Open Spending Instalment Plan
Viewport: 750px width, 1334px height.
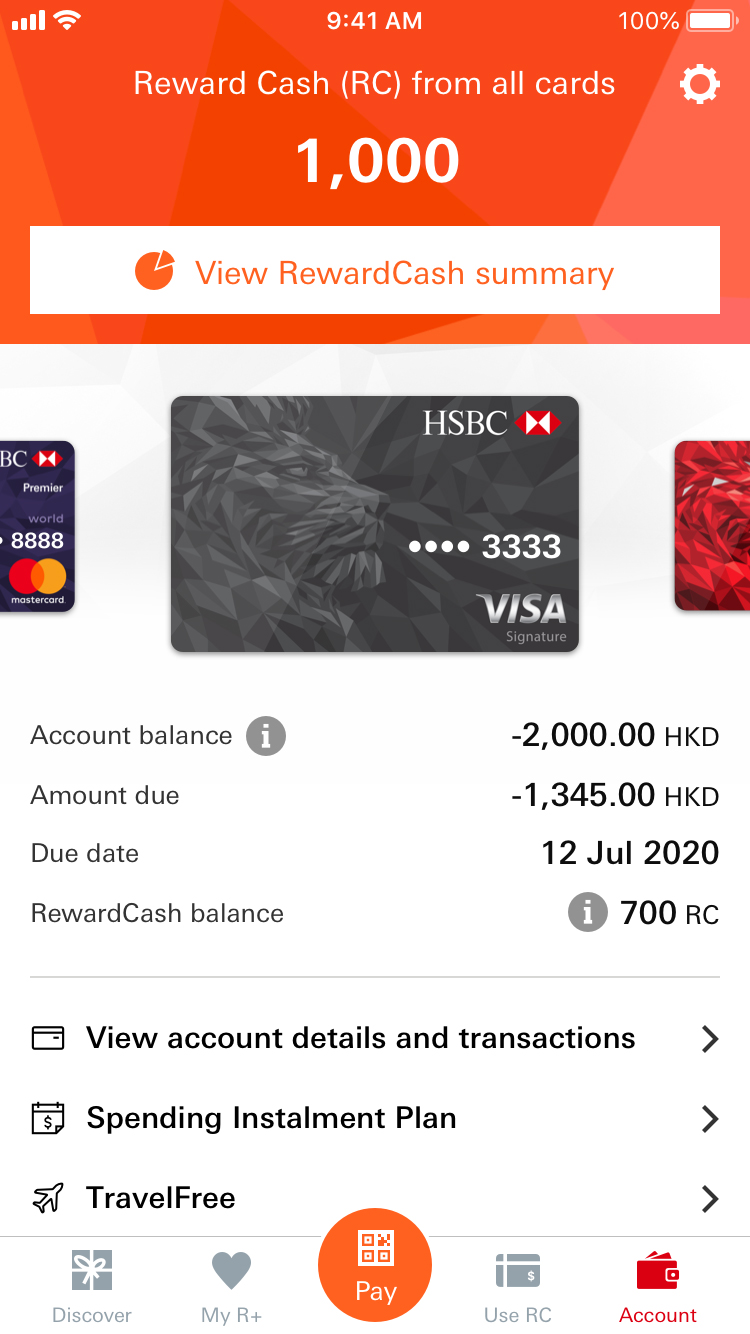pyautogui.click(x=375, y=1118)
